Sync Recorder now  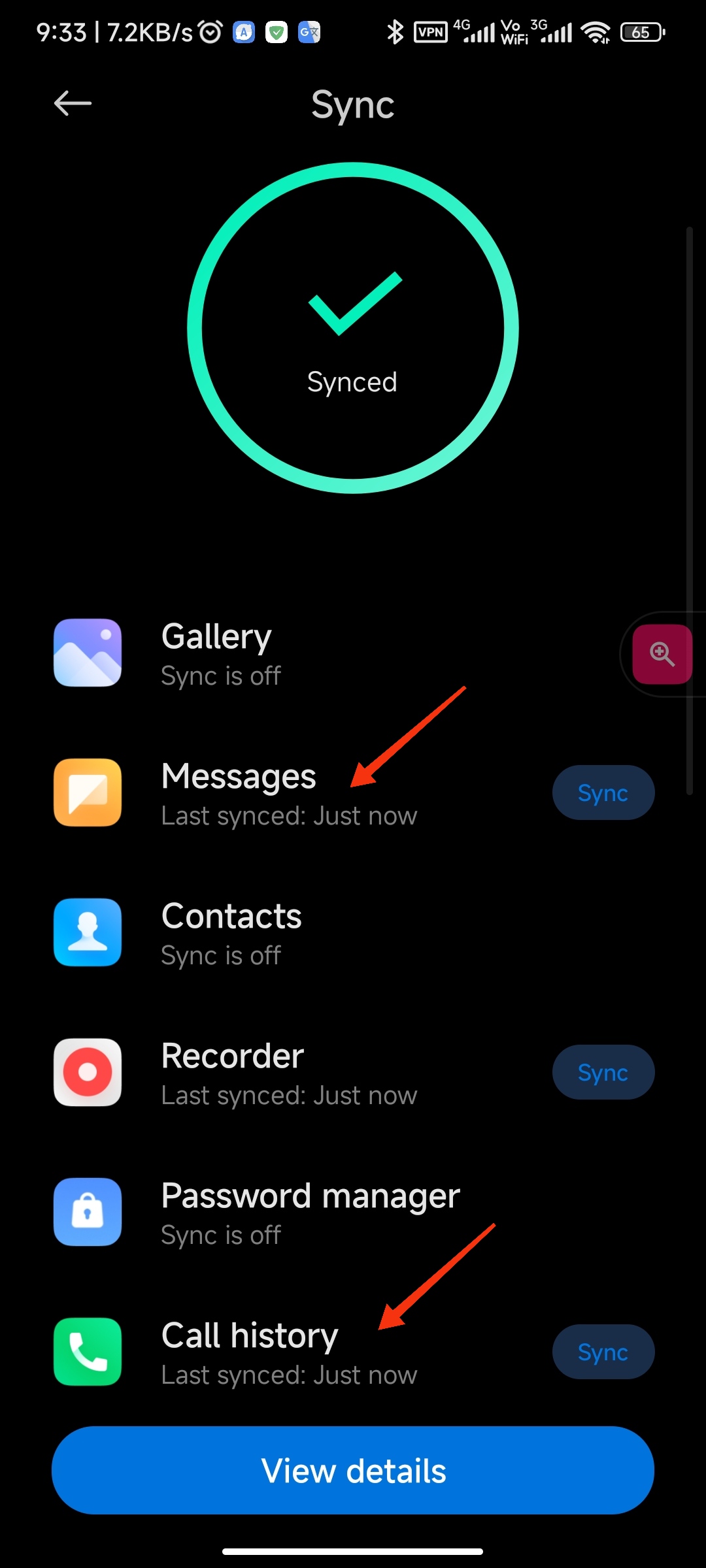point(603,1072)
